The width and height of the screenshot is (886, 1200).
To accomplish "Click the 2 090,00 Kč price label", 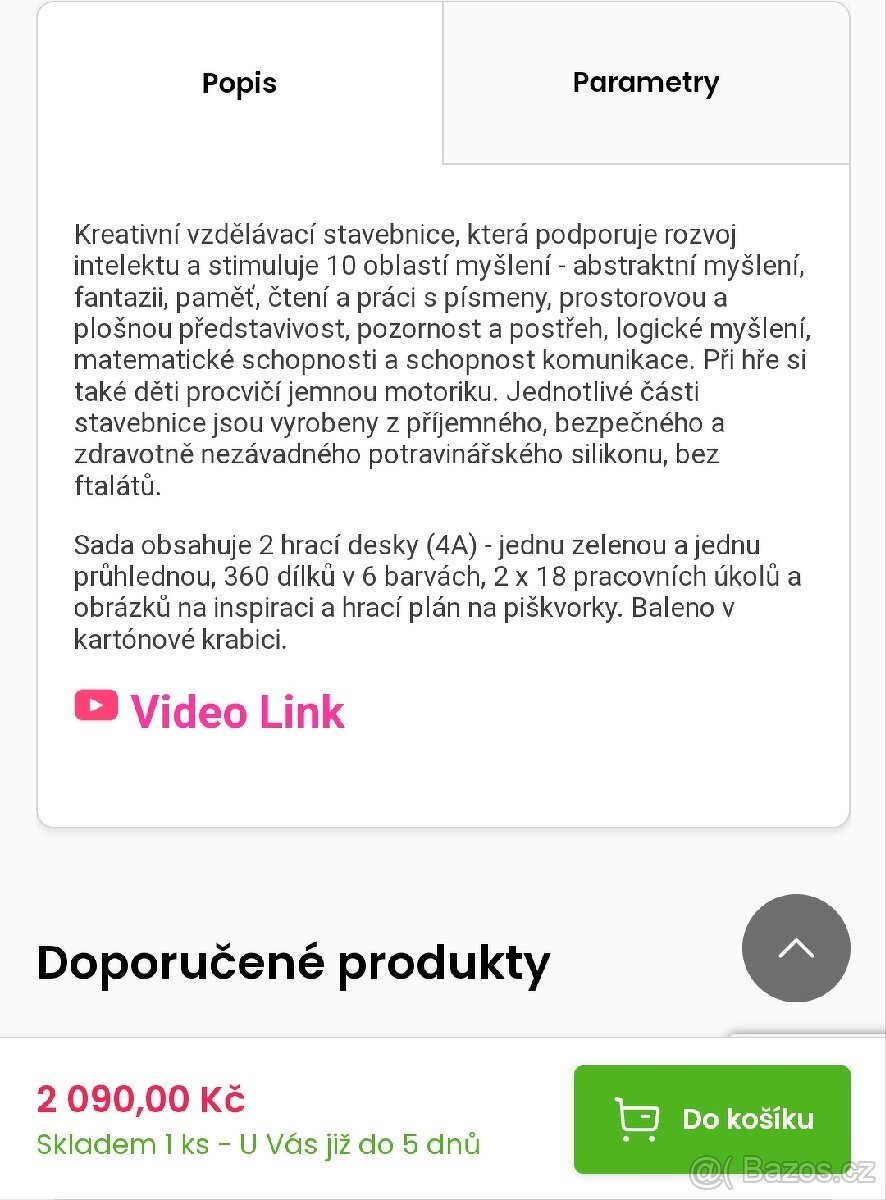I will point(139,1098).
